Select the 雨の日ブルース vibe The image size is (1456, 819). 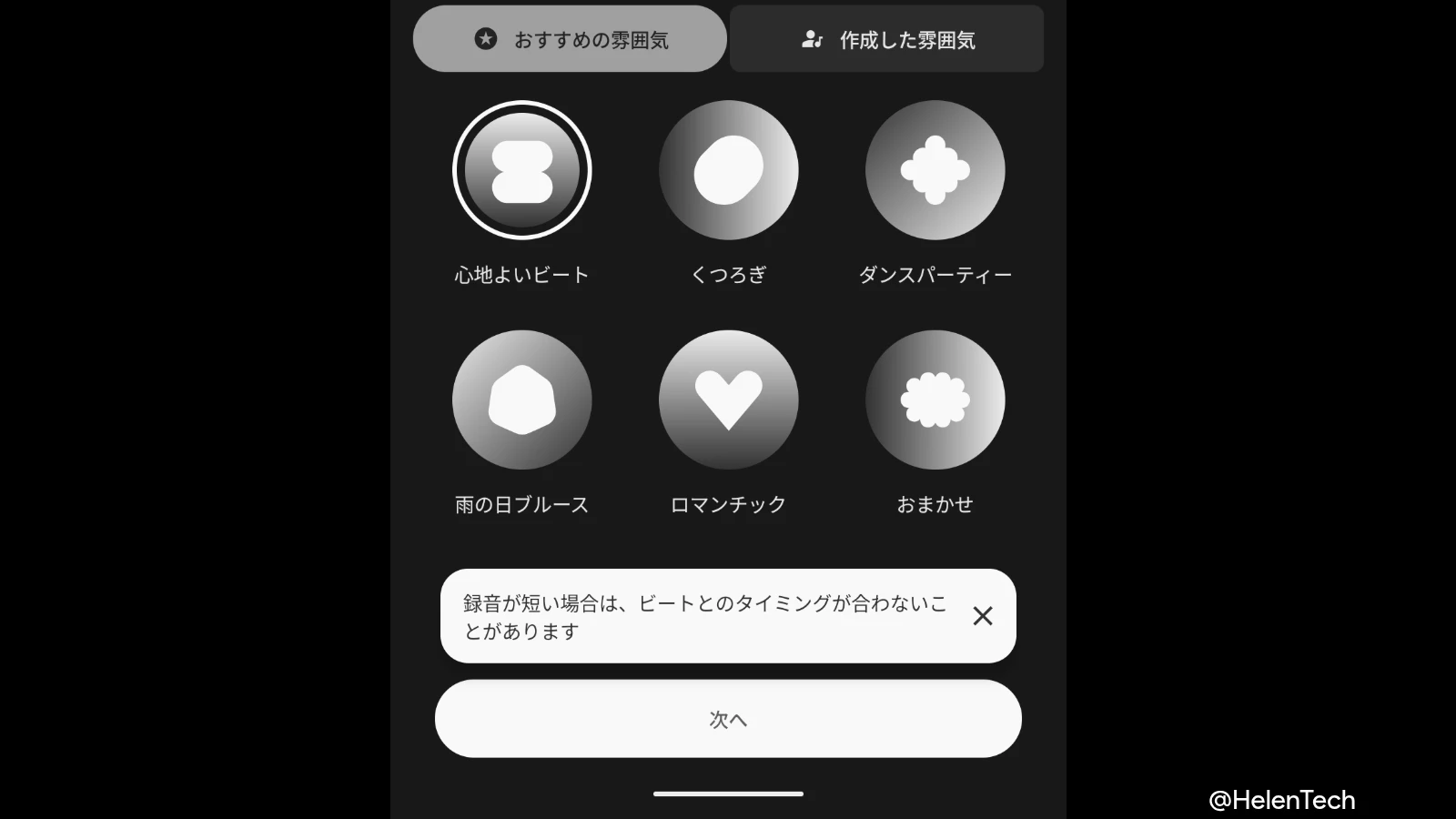[x=522, y=400]
